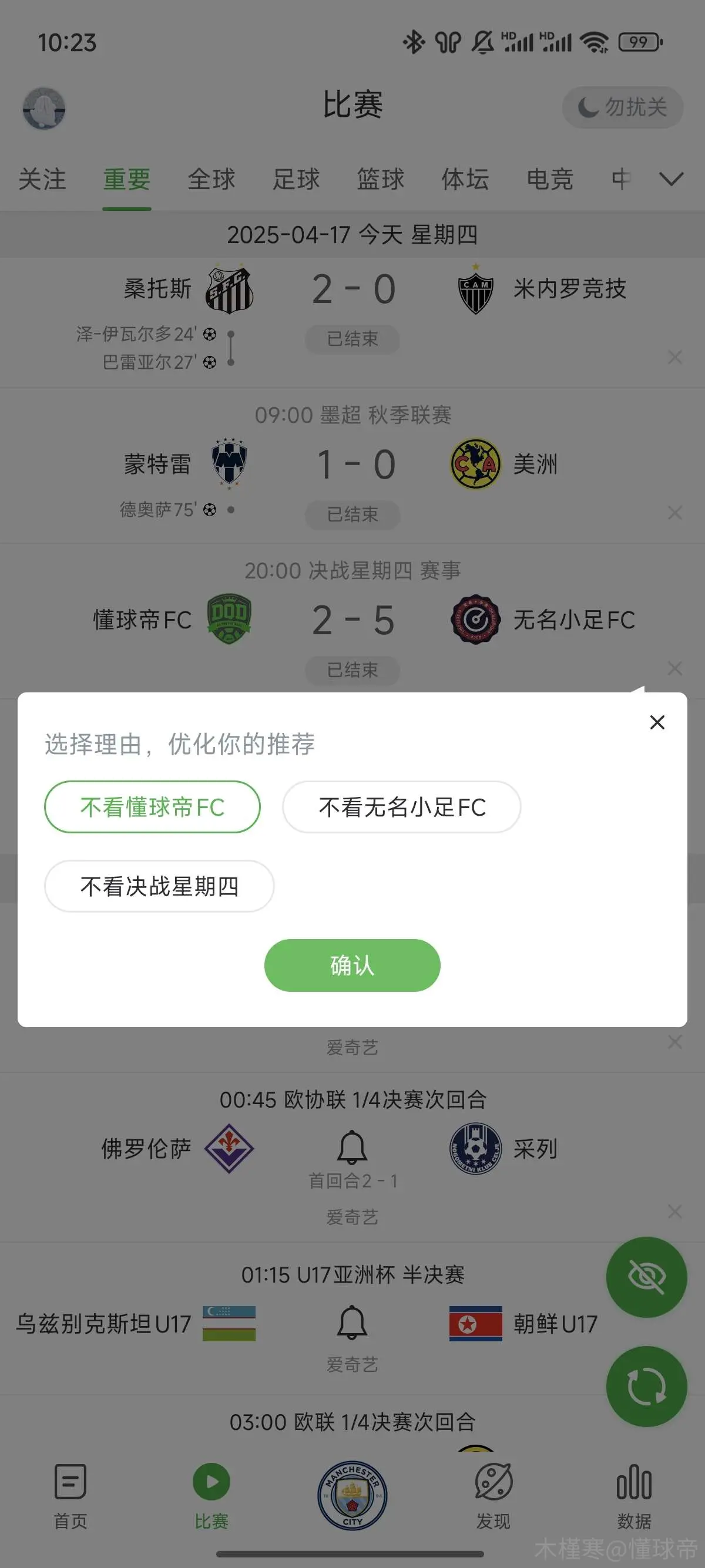Choose the 不看无名小足FC option
705x1568 pixels.
click(402, 807)
